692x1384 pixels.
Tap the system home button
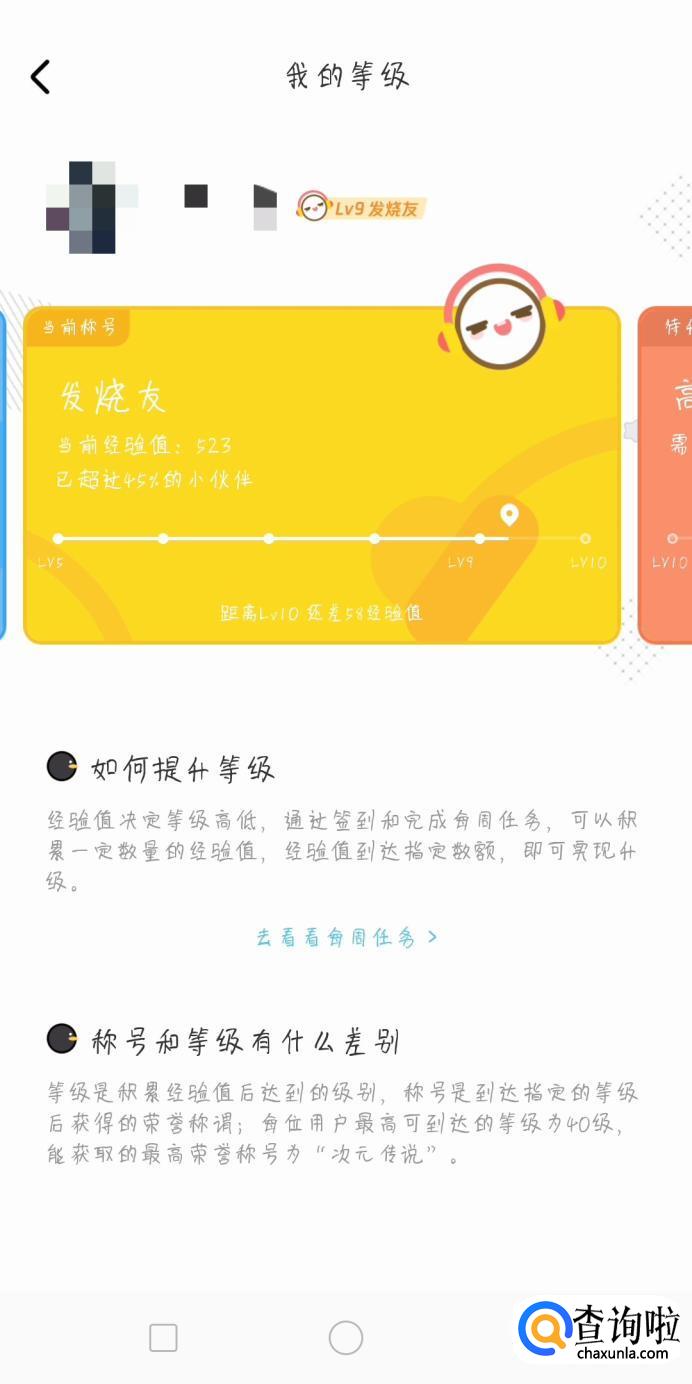[346, 1337]
